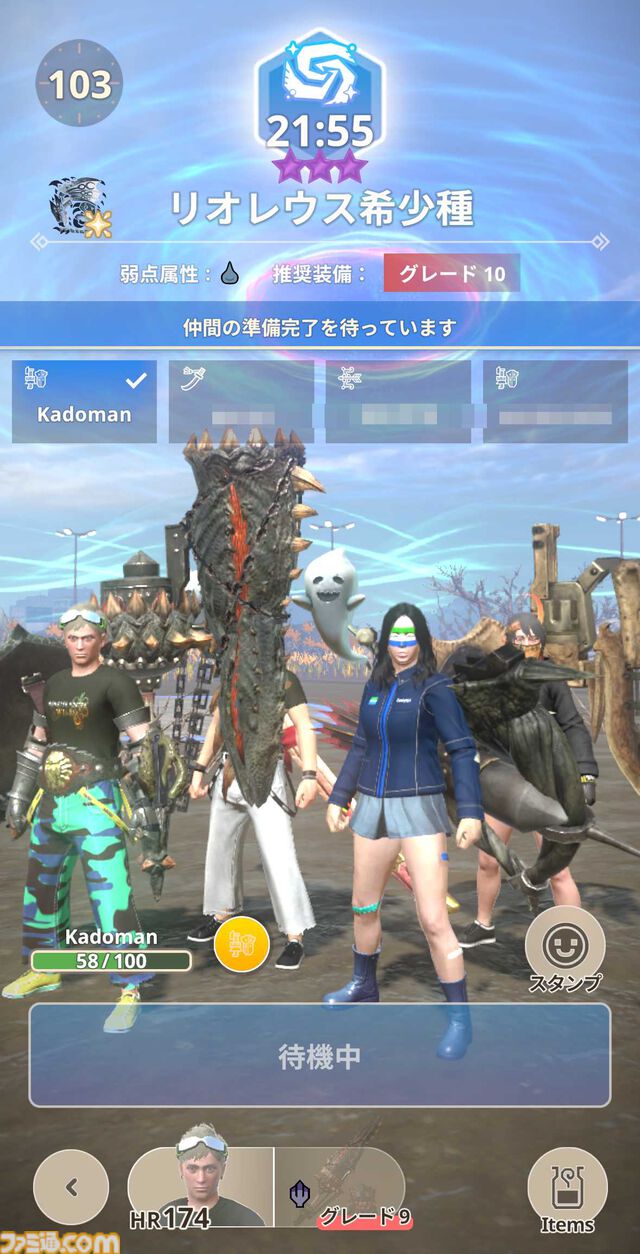Open the Items pouch button
Image resolution: width=640 pixels, height=1254 pixels.
pos(567,1189)
